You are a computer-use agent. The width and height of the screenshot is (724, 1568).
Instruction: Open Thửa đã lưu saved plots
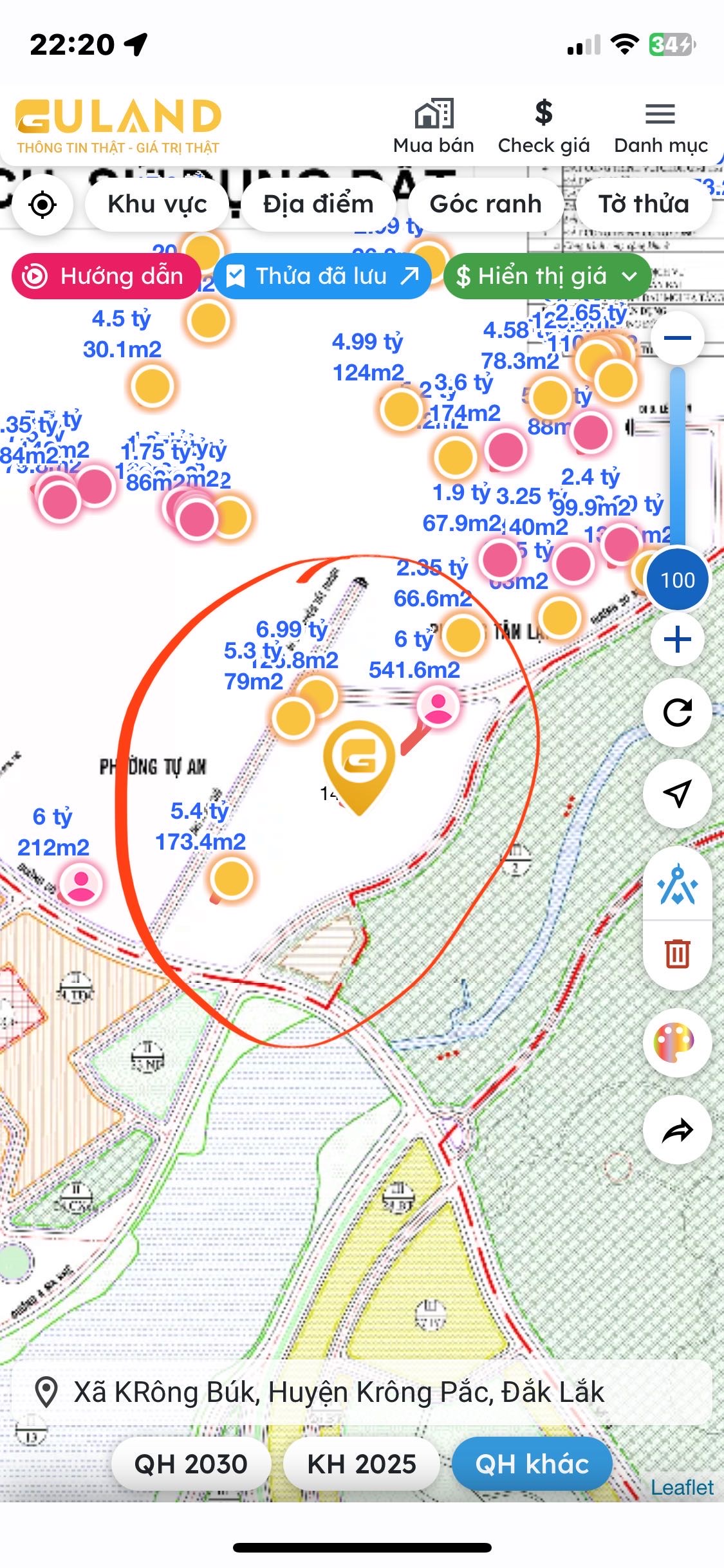[322, 276]
